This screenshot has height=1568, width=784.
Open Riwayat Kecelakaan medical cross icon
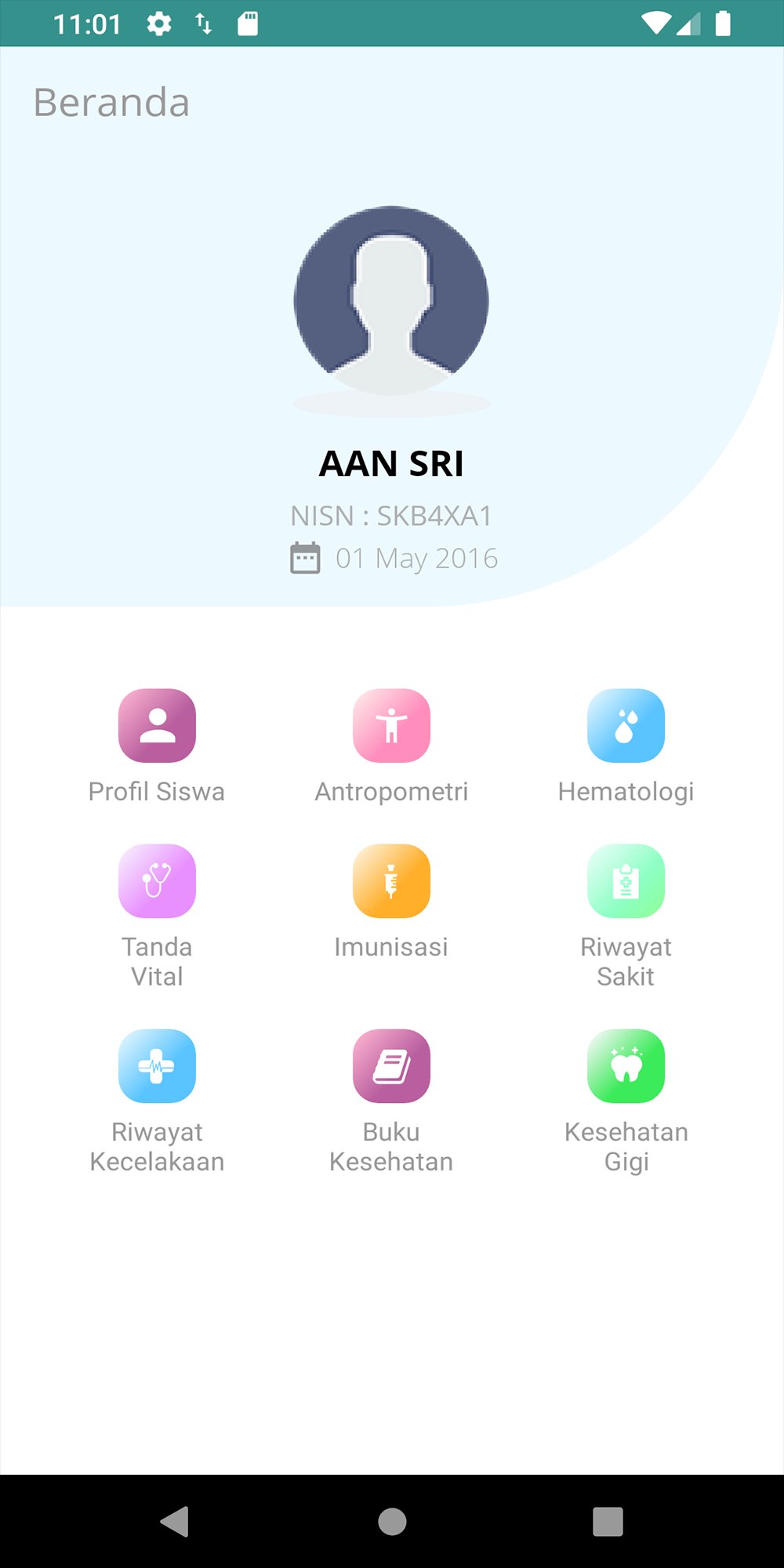click(157, 1065)
